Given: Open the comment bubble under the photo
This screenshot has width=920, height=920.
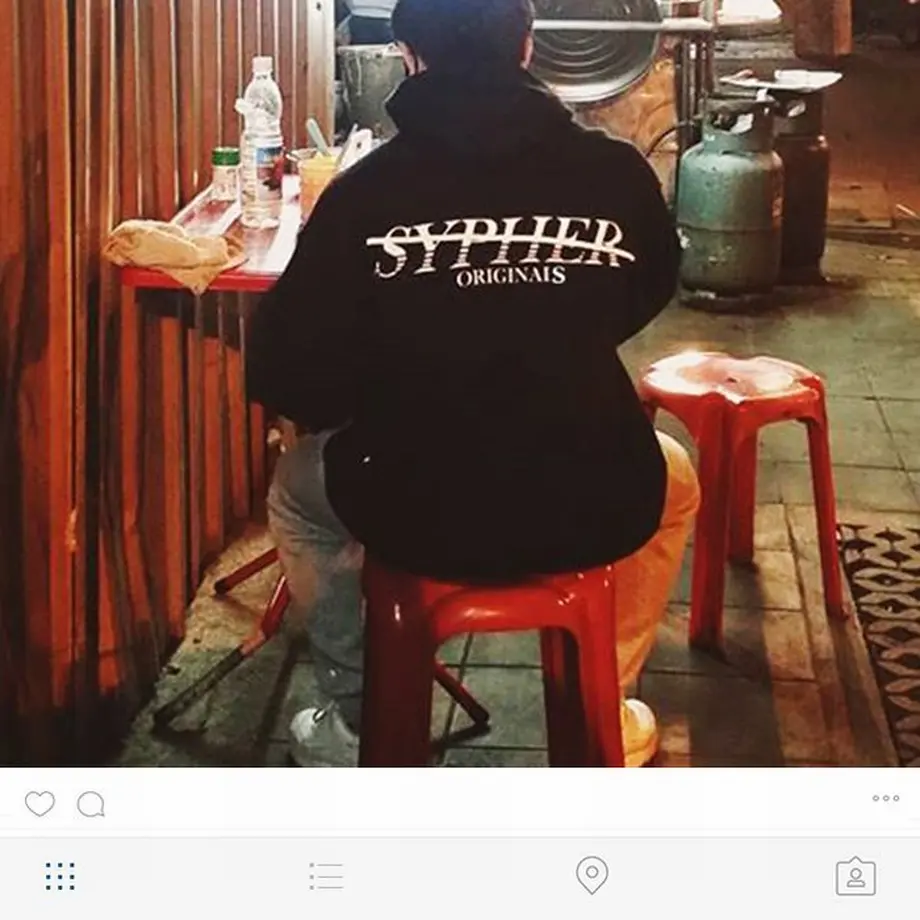Looking at the screenshot, I should [91, 803].
